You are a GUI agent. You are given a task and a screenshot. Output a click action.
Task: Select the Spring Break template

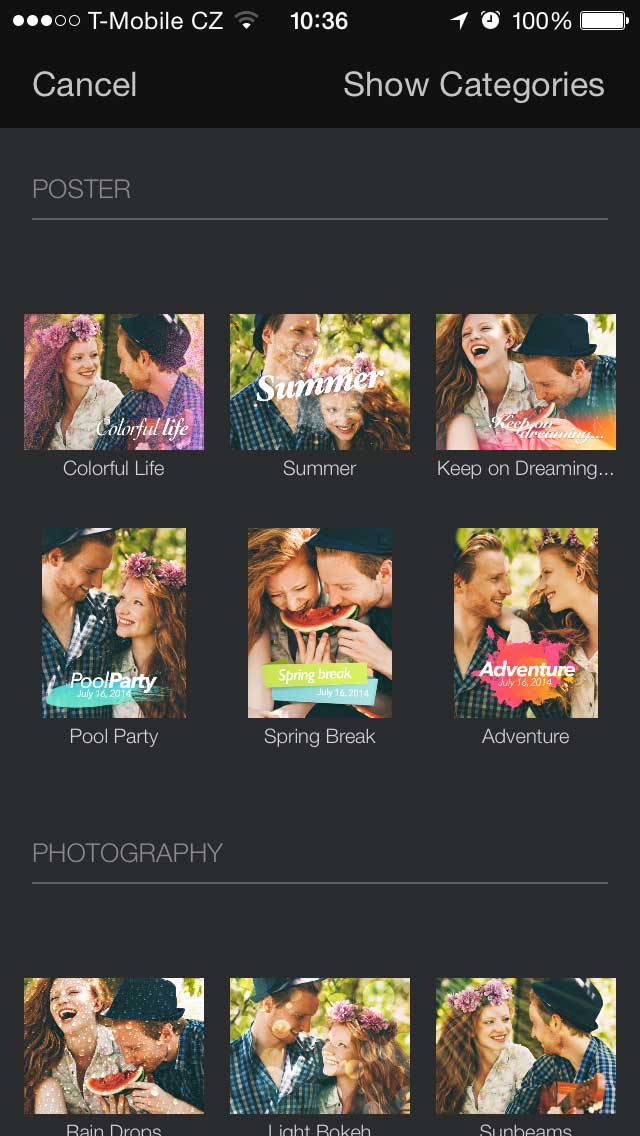[x=320, y=623]
